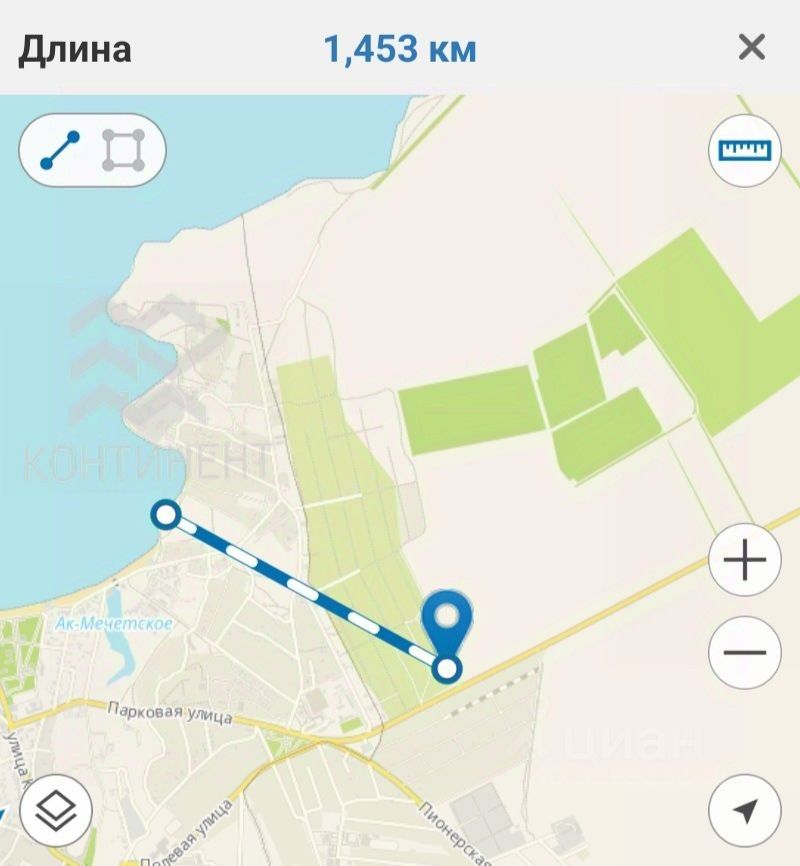Zoom out of the map
Screen dimensions: 800x866
[744, 653]
